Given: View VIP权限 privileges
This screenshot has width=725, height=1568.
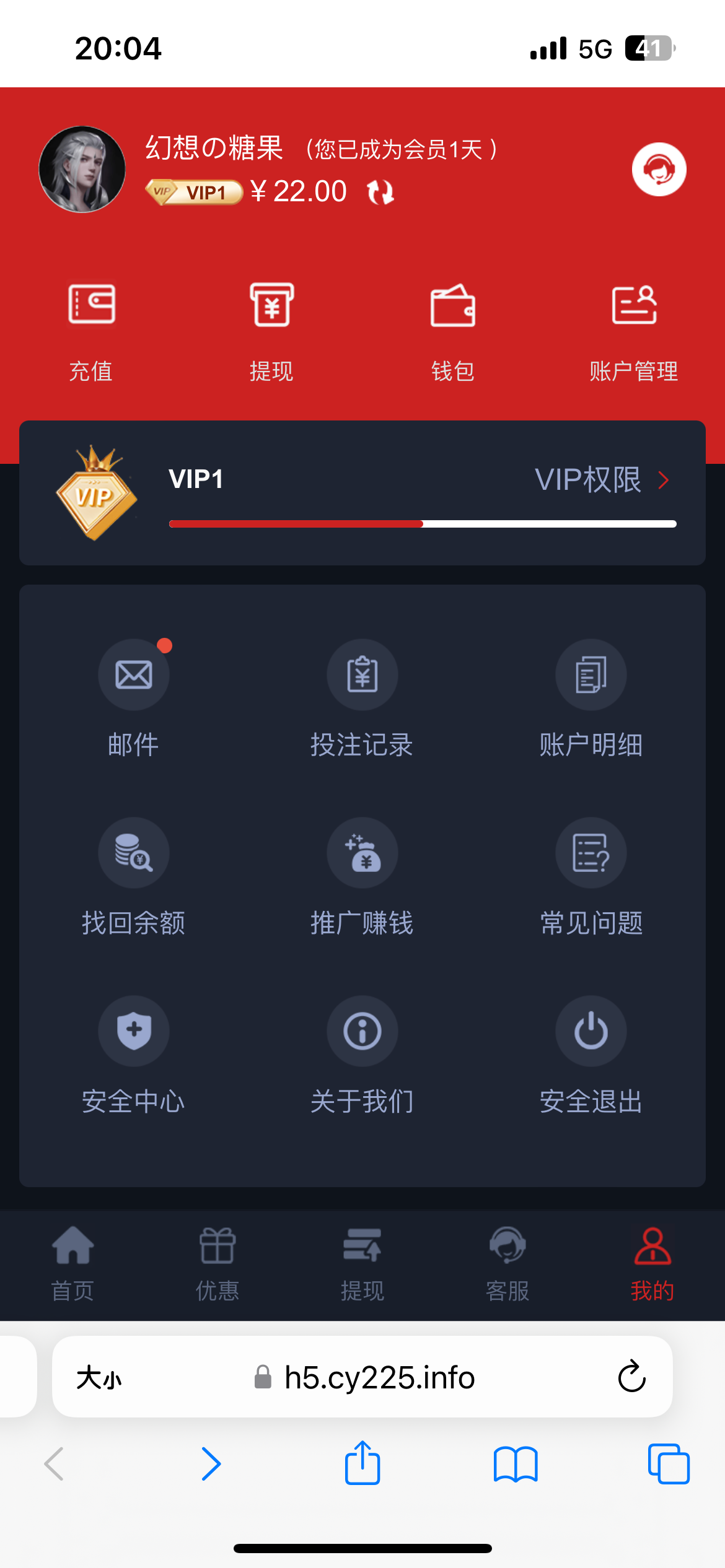Looking at the screenshot, I should [601, 480].
